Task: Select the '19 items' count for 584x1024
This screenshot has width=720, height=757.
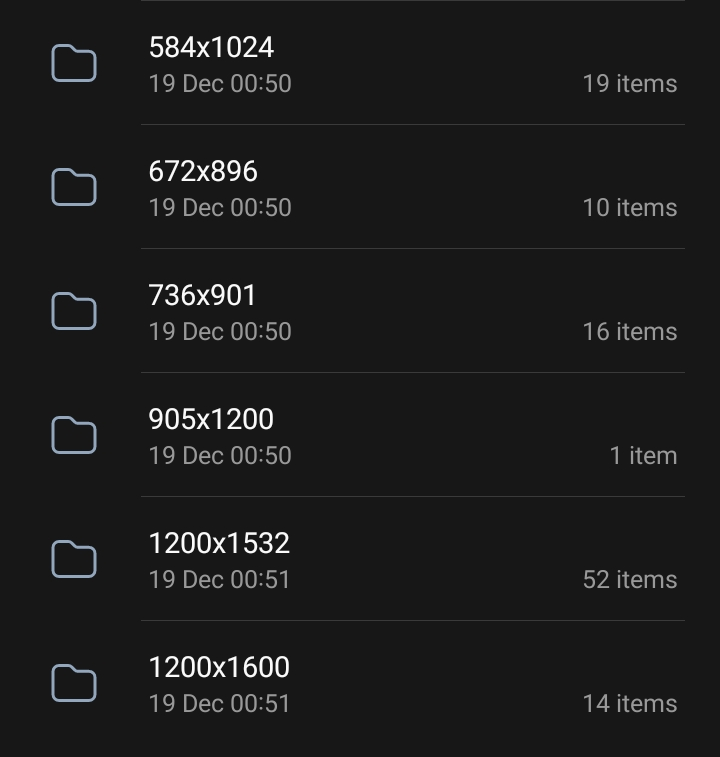Action: tap(630, 84)
